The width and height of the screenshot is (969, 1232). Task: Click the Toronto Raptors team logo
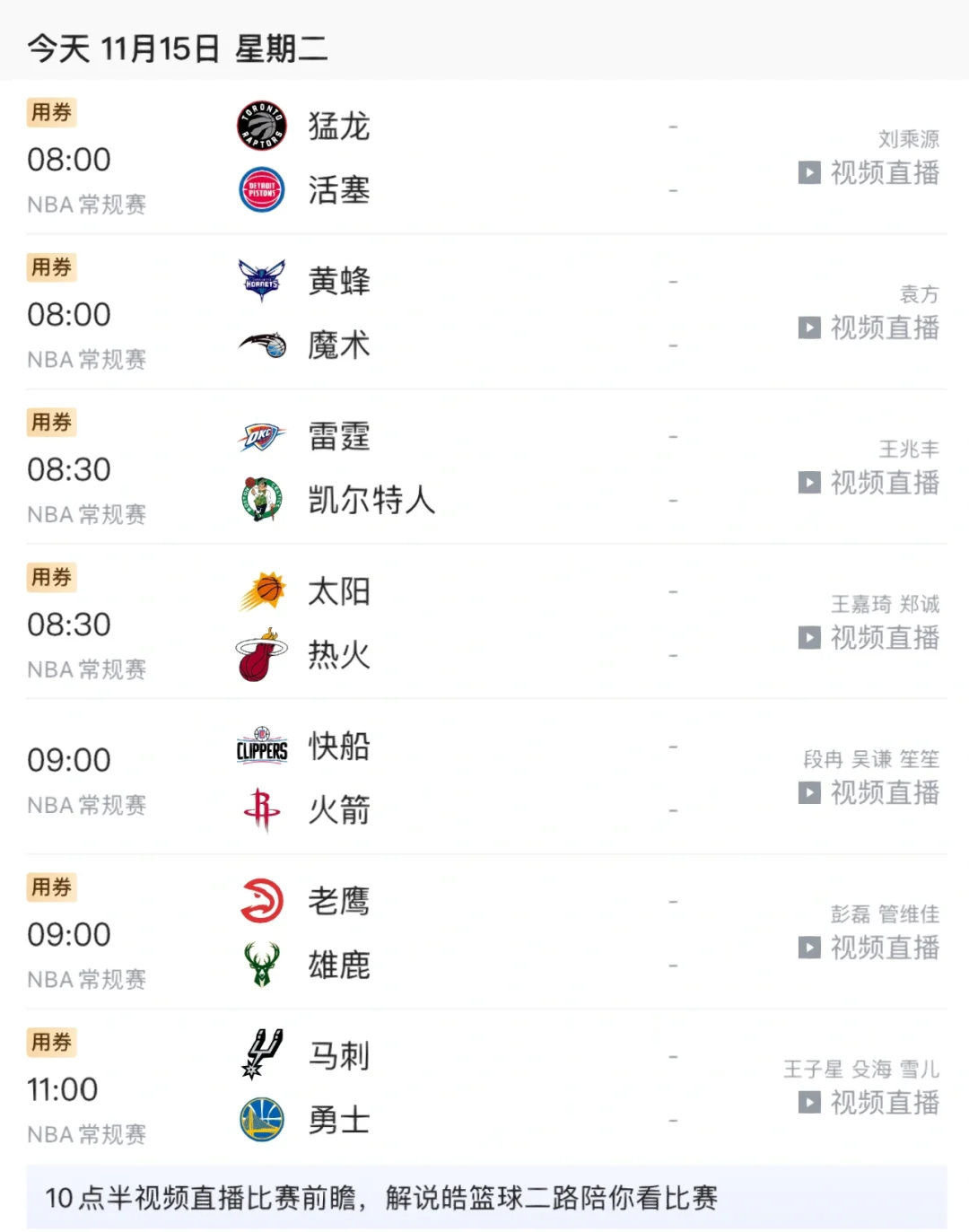tap(261, 127)
